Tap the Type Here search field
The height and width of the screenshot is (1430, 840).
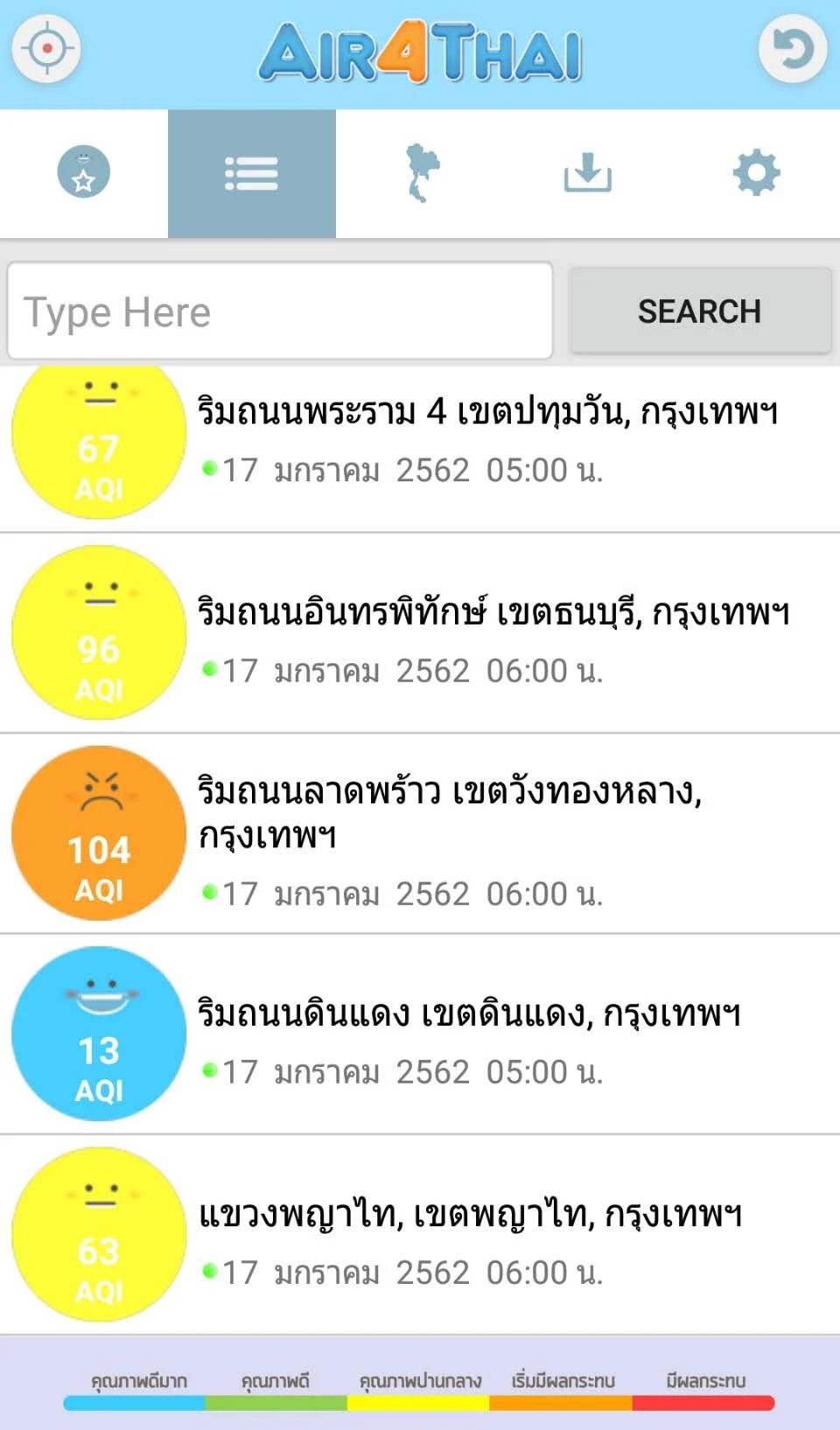click(280, 311)
